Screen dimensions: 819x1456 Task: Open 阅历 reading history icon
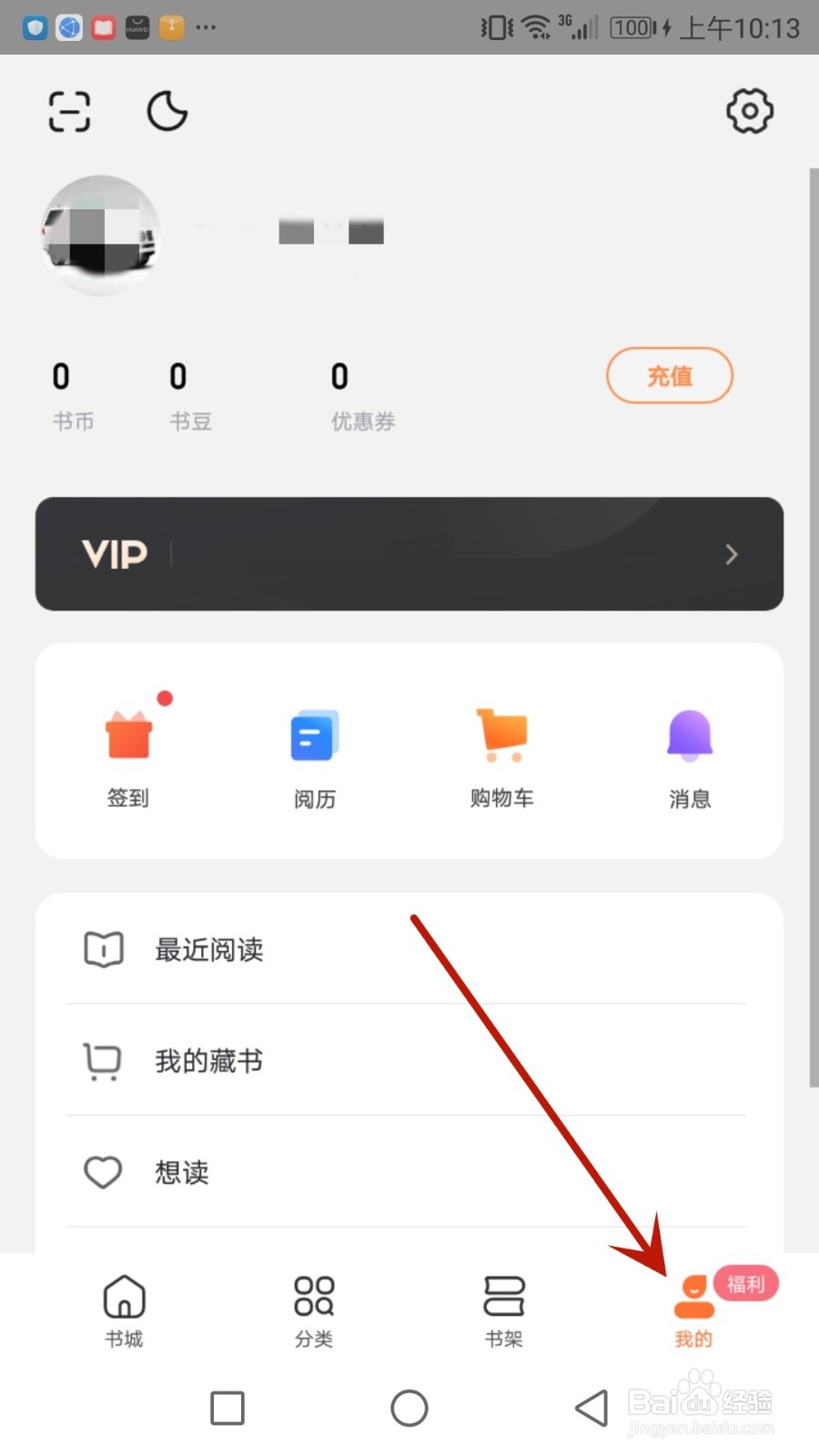coord(314,737)
